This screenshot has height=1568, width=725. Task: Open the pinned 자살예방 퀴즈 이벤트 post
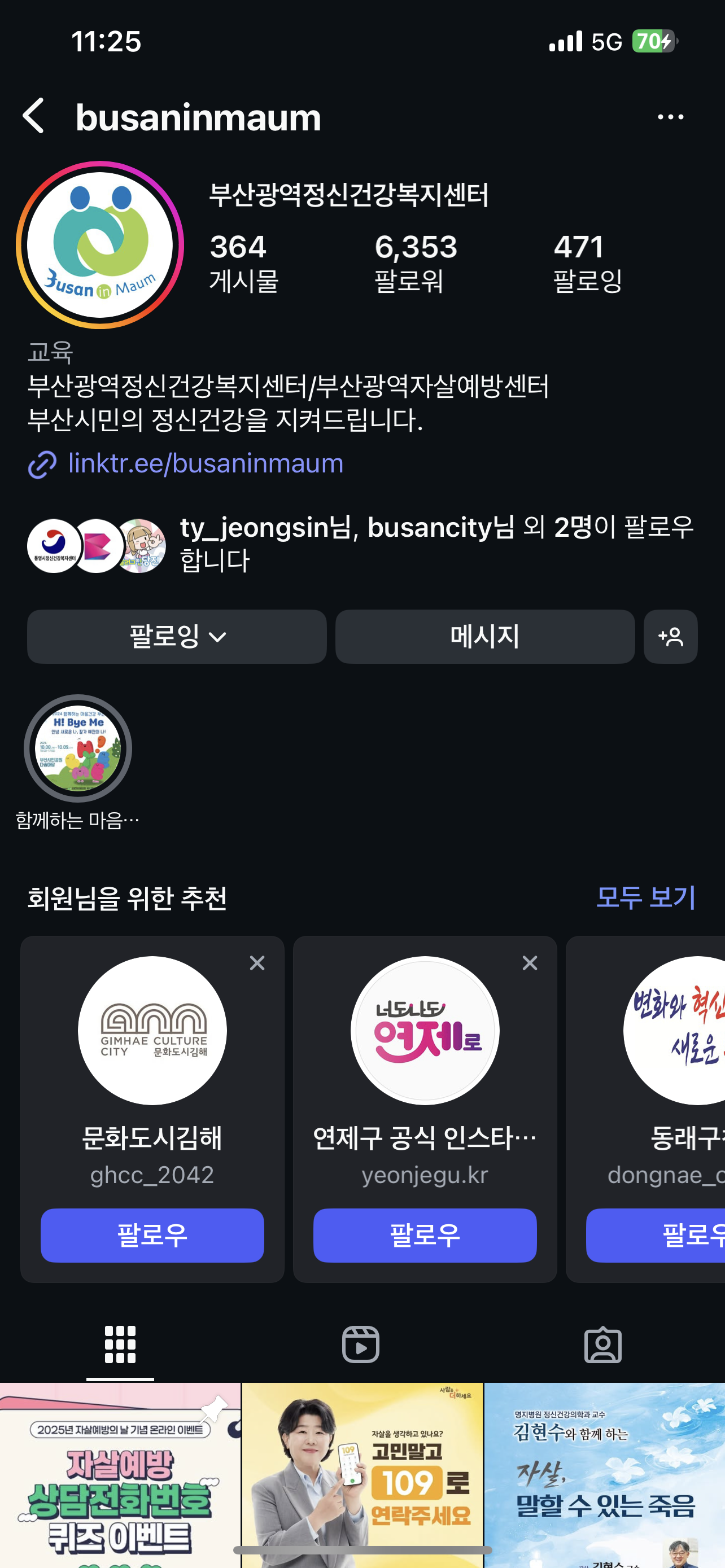[120, 1473]
